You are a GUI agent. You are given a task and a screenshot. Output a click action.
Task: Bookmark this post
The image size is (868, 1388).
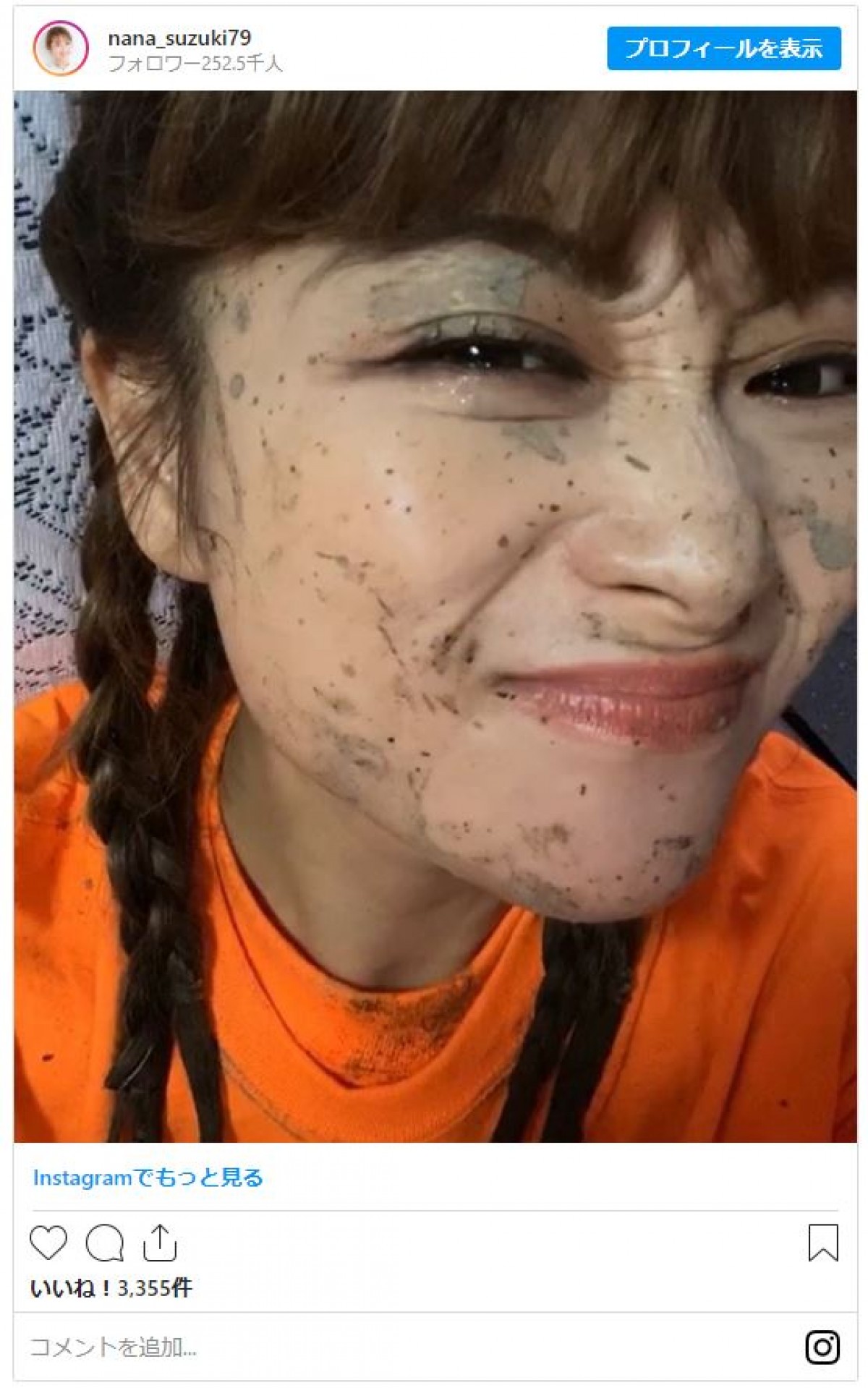click(x=822, y=1243)
